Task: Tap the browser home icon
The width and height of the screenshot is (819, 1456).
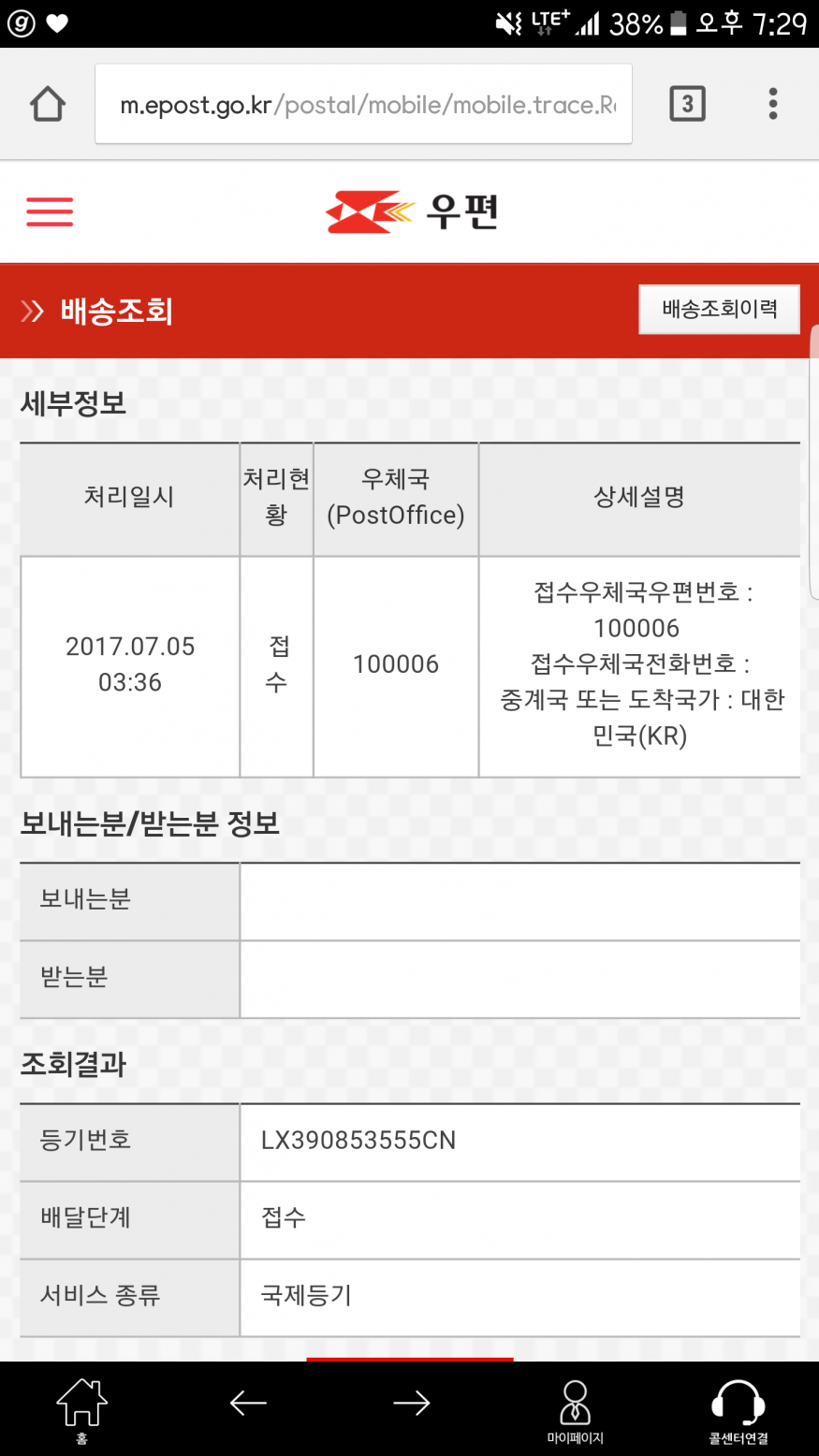Action: click(x=48, y=104)
